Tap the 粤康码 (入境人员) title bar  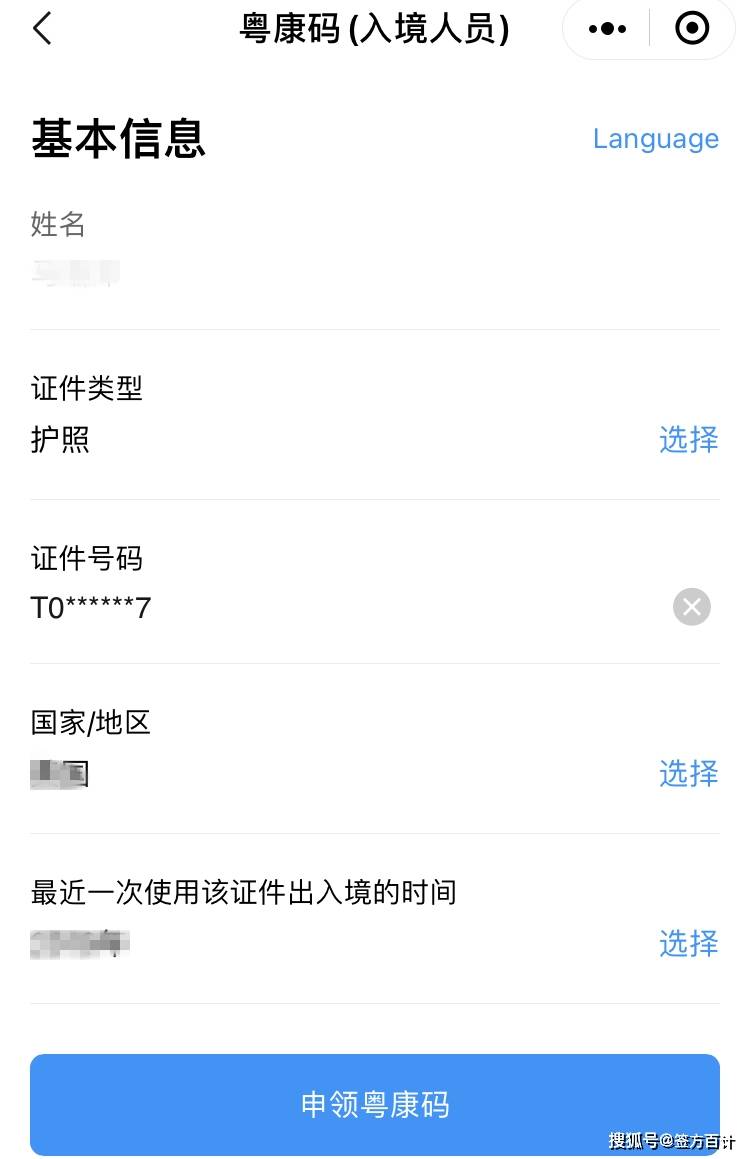(375, 29)
